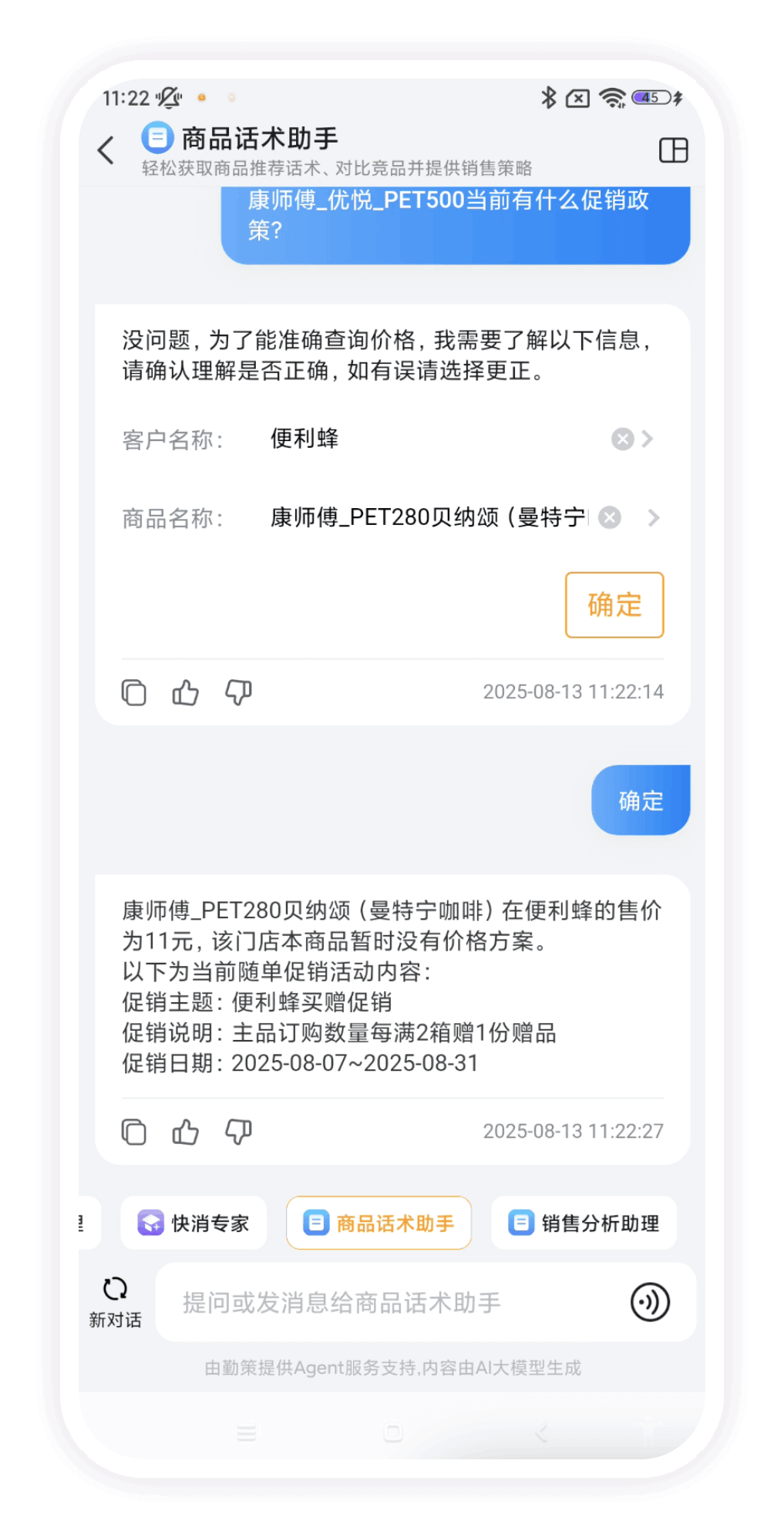Viewport: 784px width, 1538px height.
Task: Copy the promotion reply from 11:22:27
Action: coord(134,1132)
